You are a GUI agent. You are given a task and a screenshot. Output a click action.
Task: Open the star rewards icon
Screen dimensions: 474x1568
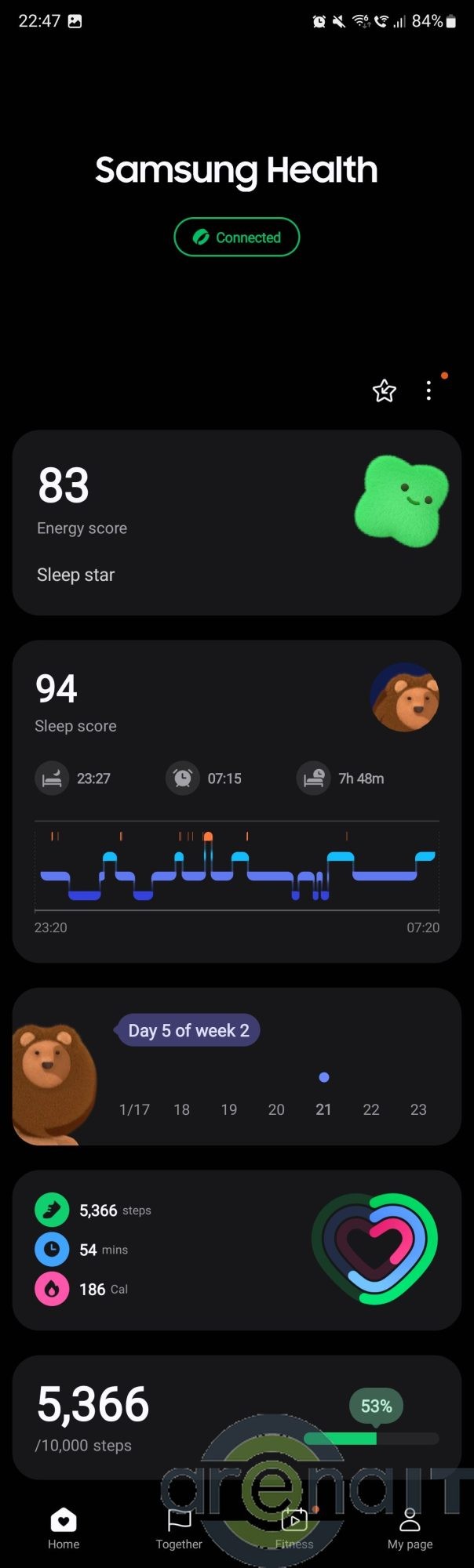tap(384, 390)
